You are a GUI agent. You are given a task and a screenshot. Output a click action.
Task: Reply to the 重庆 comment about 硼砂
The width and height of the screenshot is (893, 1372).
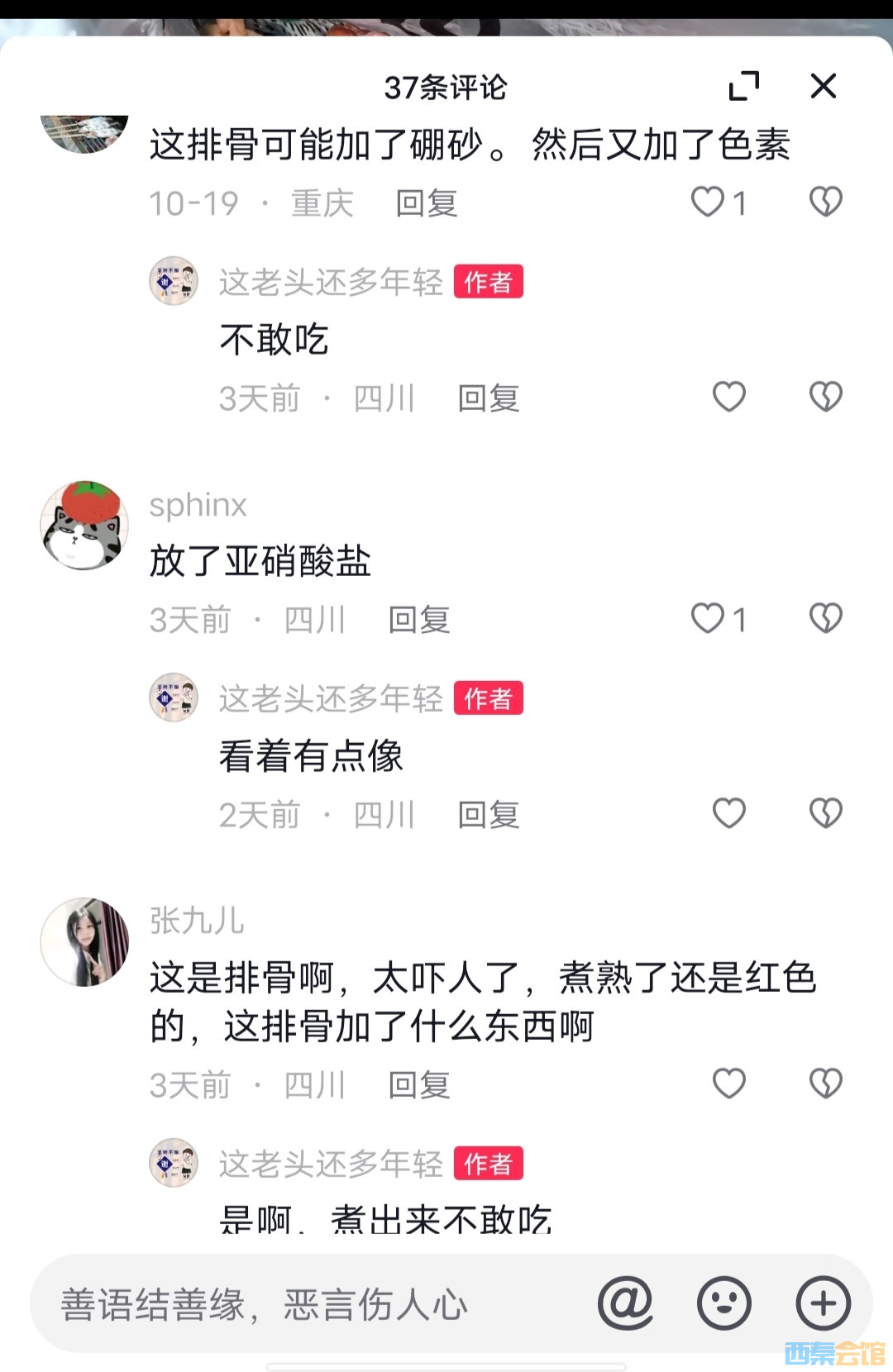point(427,203)
